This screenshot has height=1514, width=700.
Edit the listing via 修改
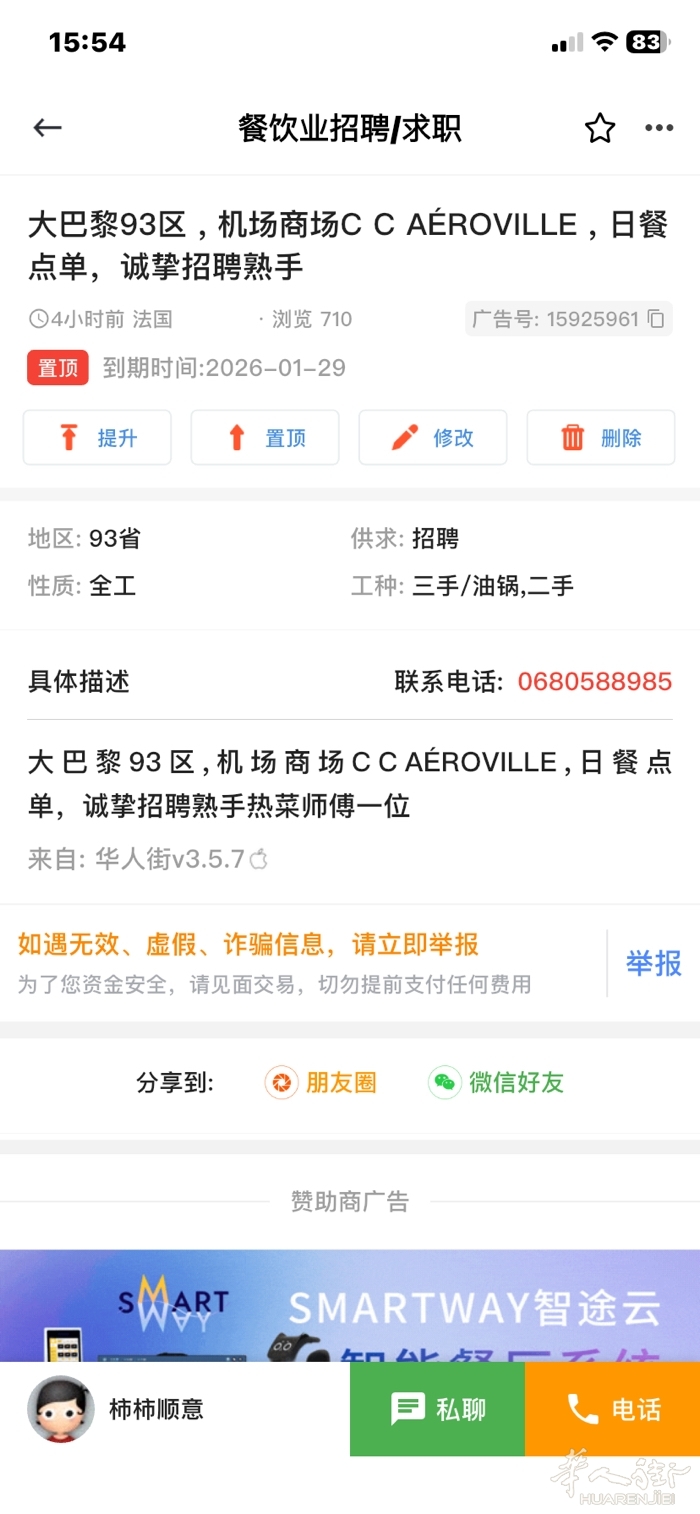pyautogui.click(x=433, y=438)
